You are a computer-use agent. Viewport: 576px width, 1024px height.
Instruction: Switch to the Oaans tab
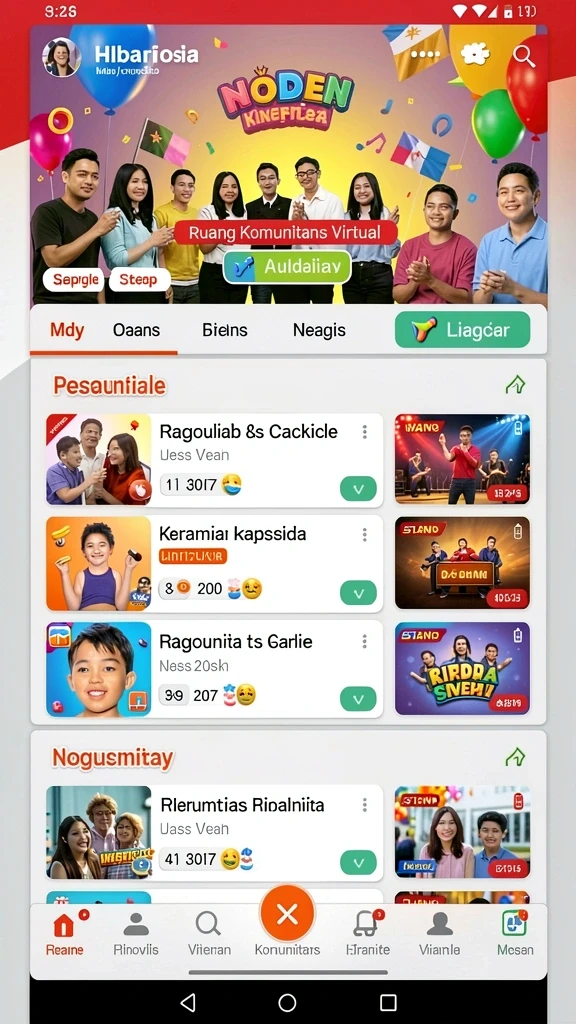(x=136, y=330)
